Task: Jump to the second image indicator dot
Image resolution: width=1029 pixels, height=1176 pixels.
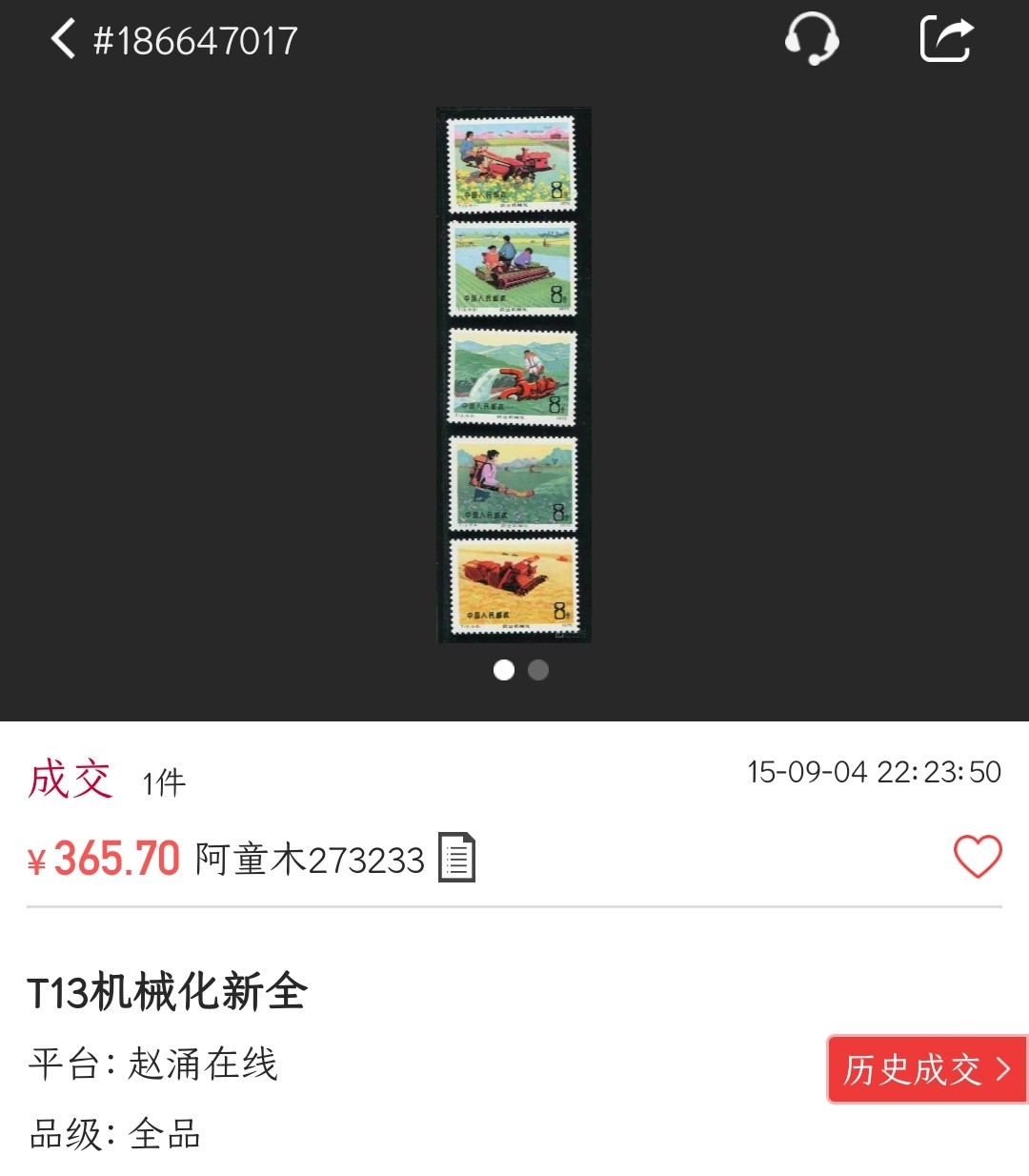Action: 538,670
